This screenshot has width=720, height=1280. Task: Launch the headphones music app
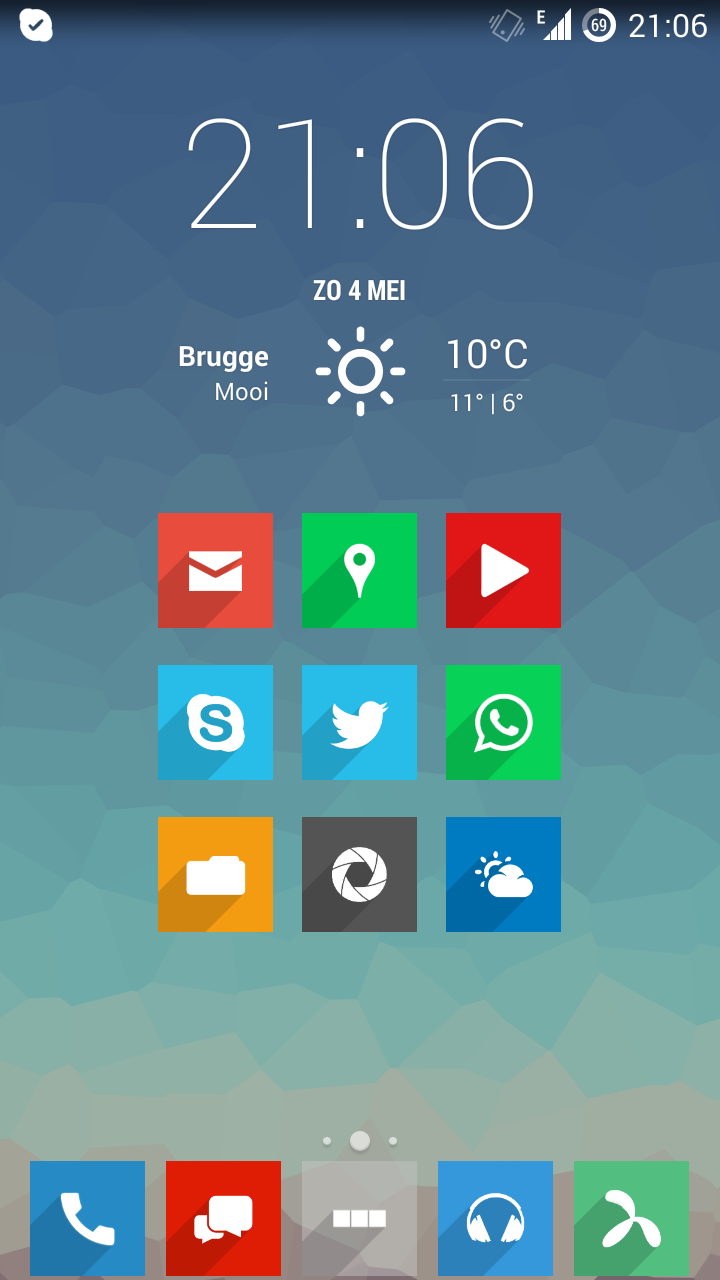(495, 1218)
